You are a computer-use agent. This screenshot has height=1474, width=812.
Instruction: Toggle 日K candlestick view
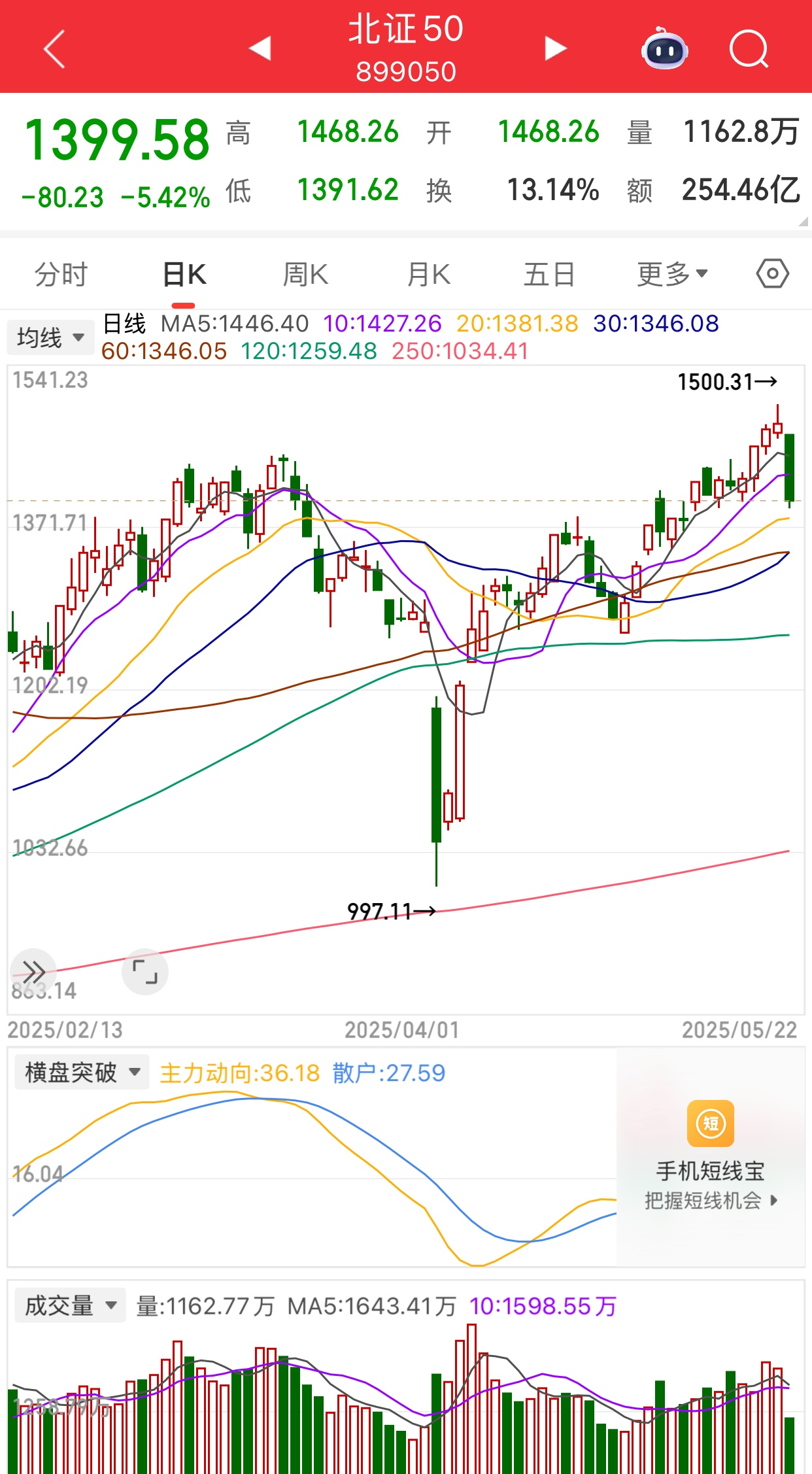point(184,274)
